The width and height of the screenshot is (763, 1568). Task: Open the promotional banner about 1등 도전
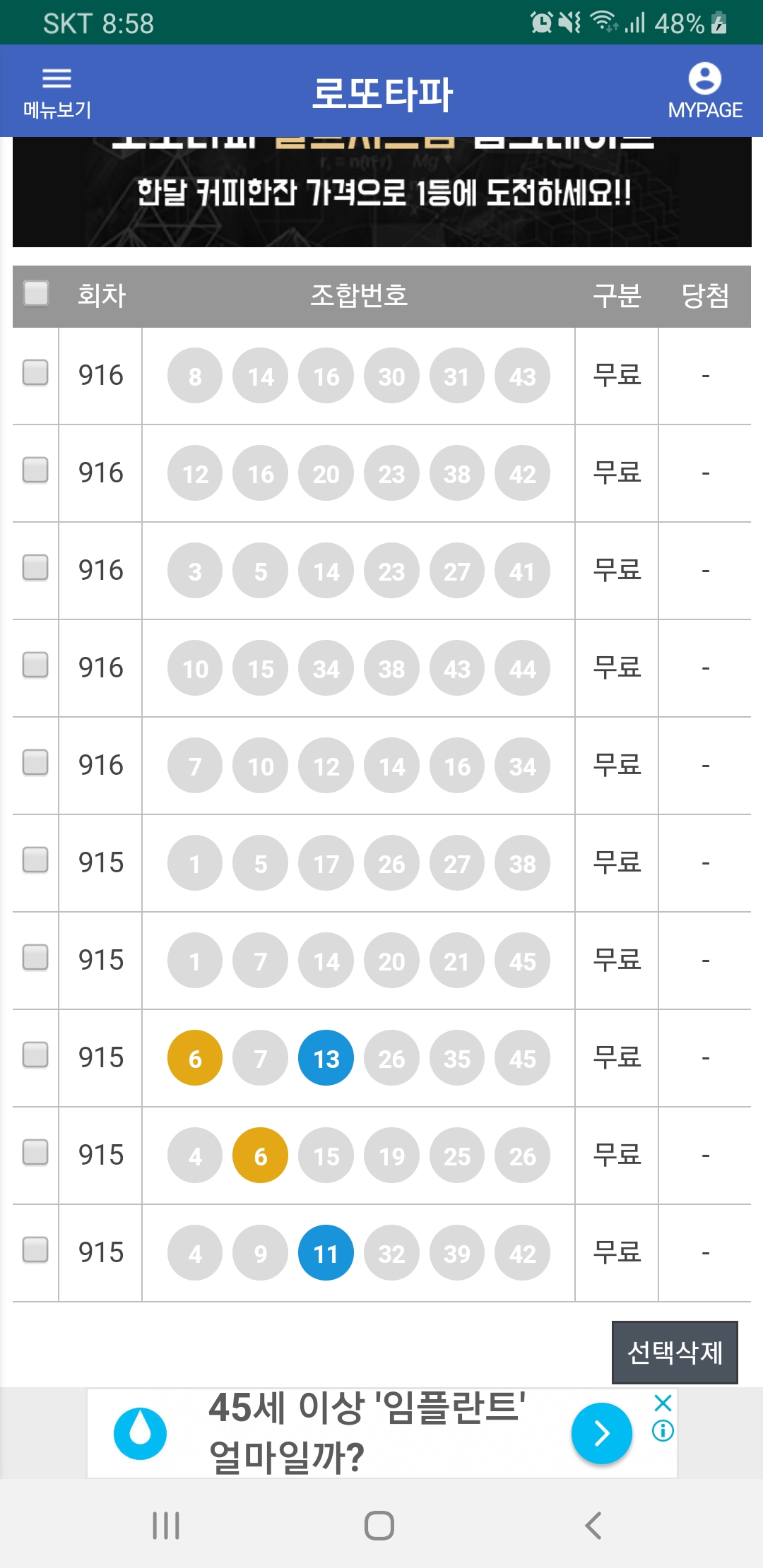[x=382, y=192]
